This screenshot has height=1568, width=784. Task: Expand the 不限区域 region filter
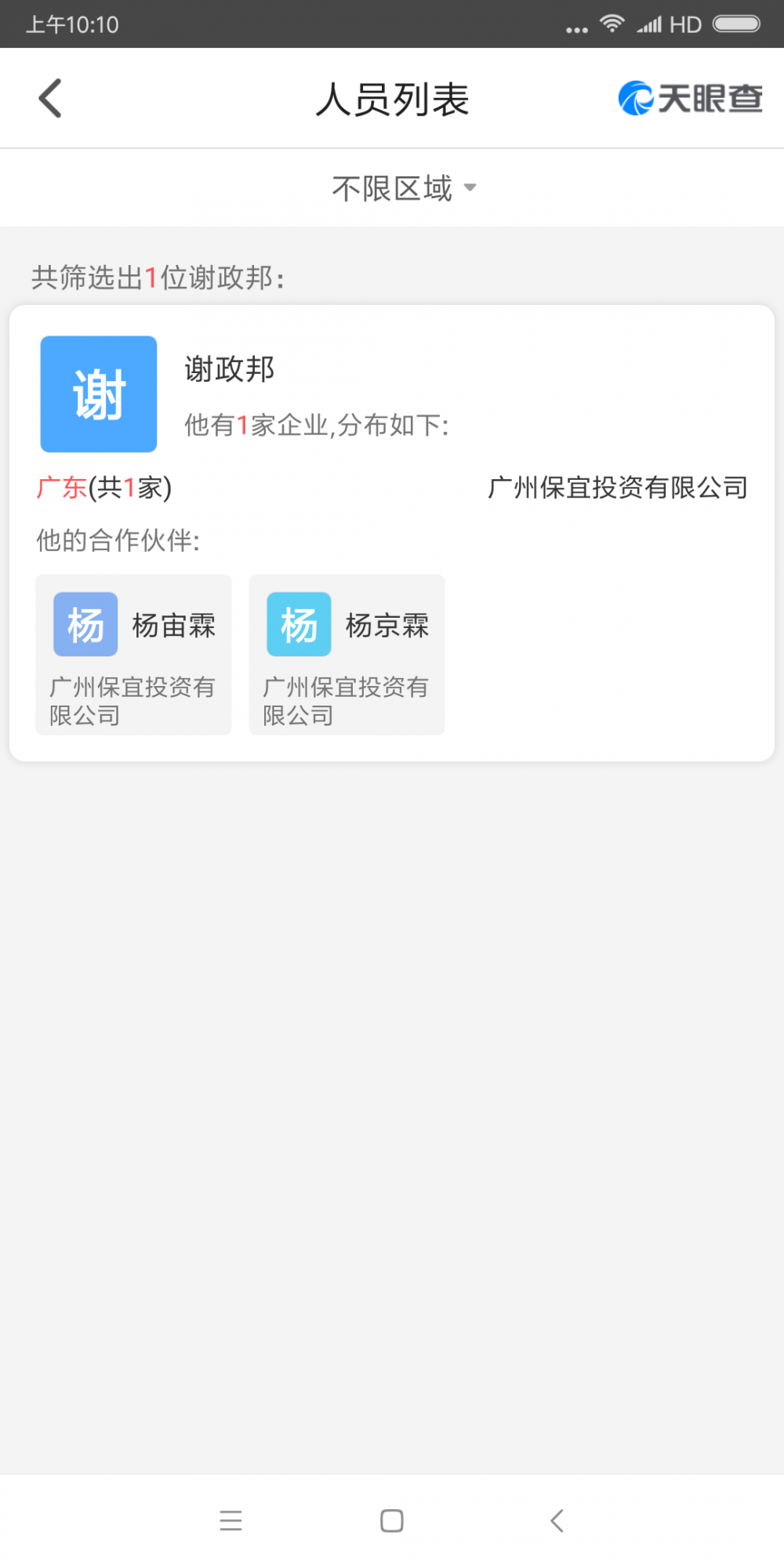point(403,188)
